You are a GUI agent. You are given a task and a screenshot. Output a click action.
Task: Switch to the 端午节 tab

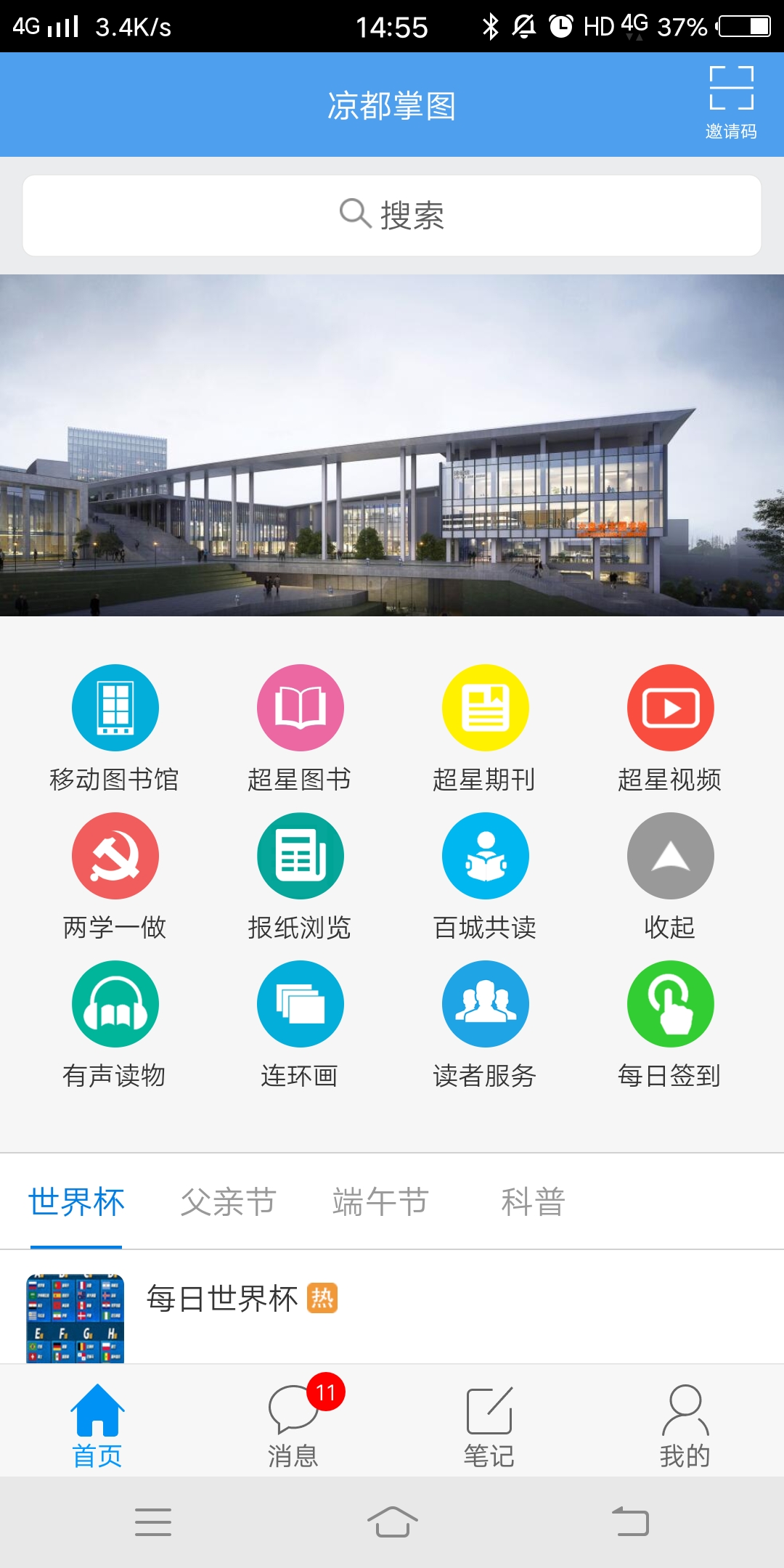(x=380, y=1202)
